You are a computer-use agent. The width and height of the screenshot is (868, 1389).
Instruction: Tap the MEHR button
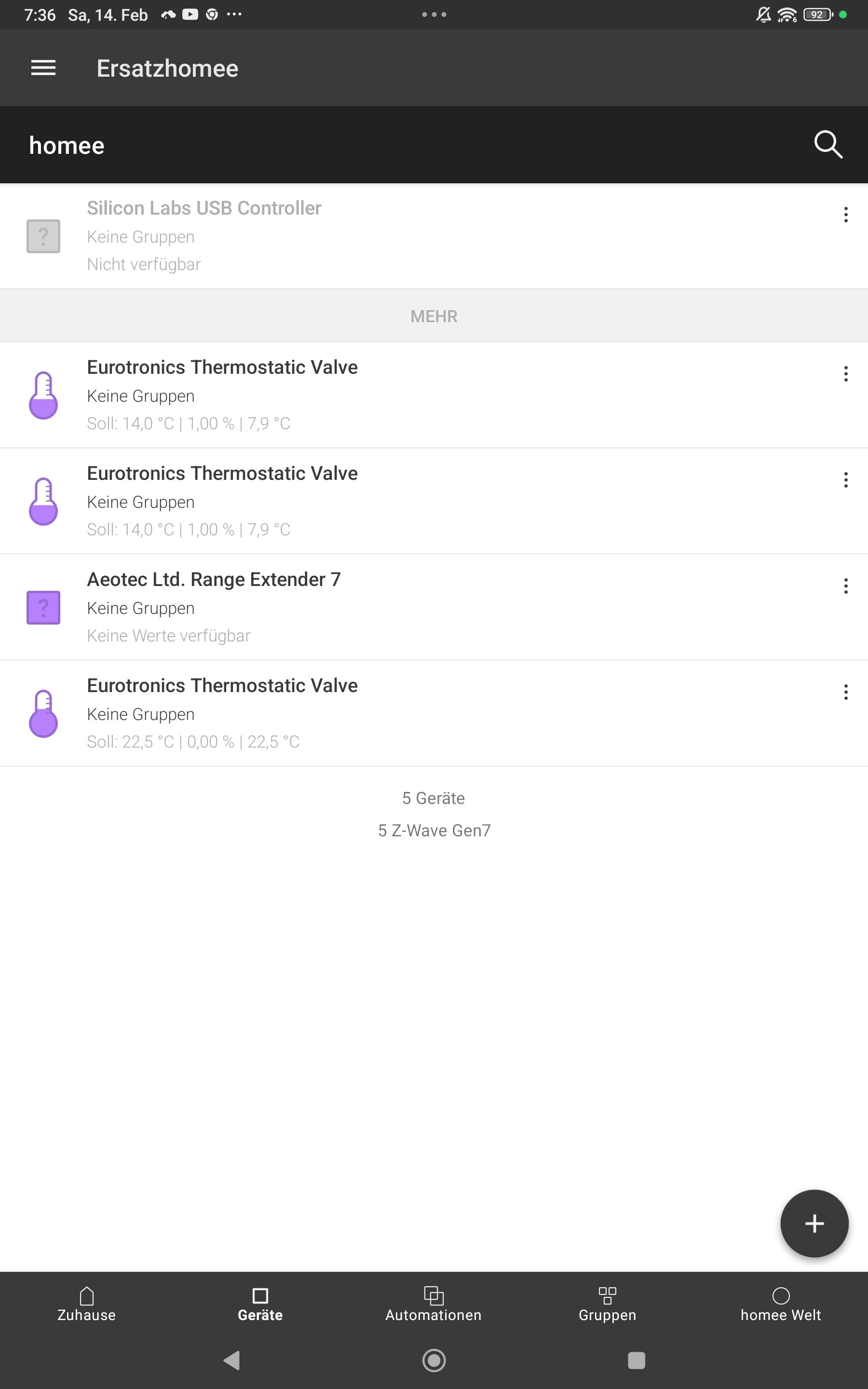click(434, 316)
